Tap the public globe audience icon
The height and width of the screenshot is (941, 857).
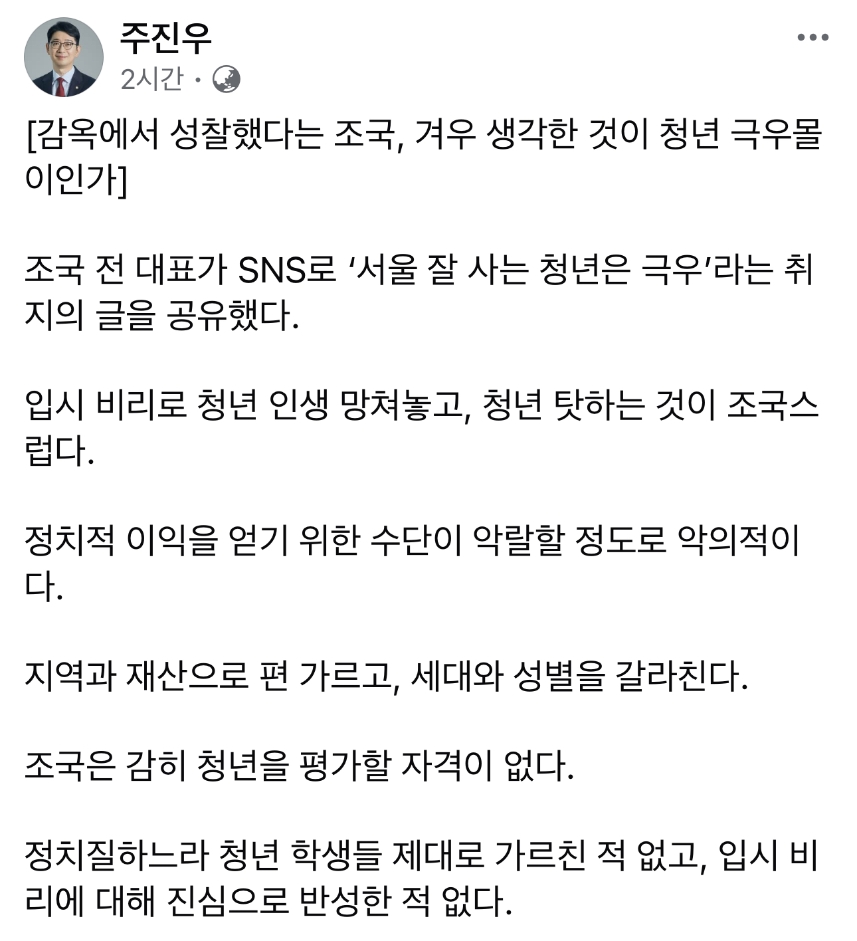click(x=227, y=79)
